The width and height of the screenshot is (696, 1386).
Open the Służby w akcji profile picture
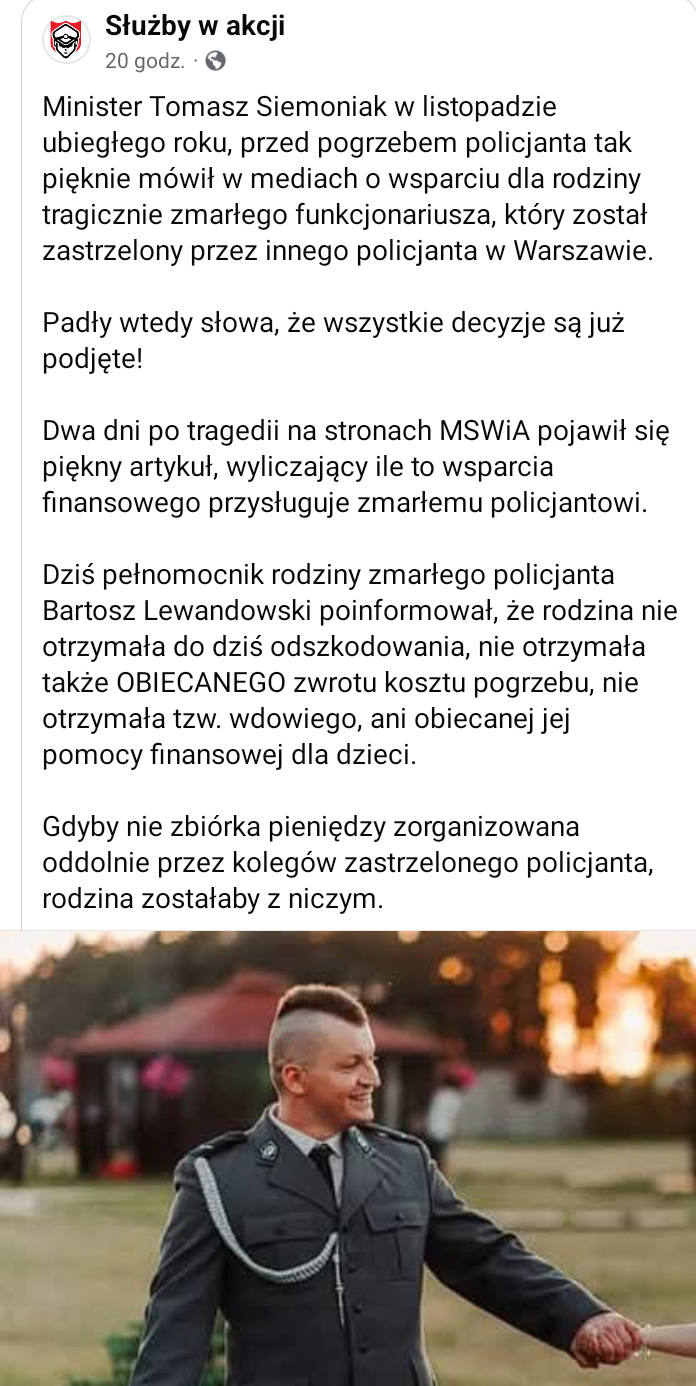(65, 41)
